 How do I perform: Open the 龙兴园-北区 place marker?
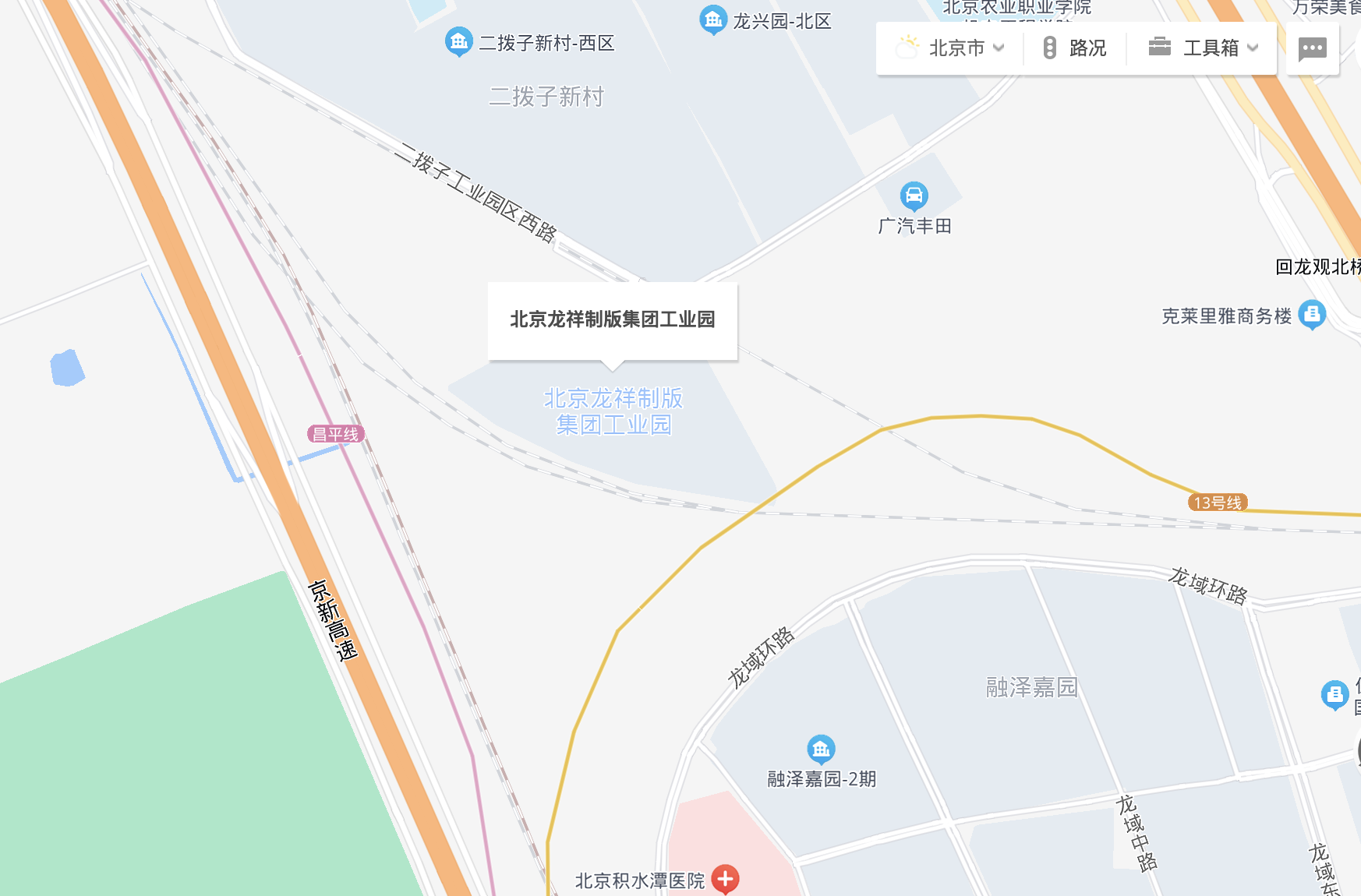(712, 20)
